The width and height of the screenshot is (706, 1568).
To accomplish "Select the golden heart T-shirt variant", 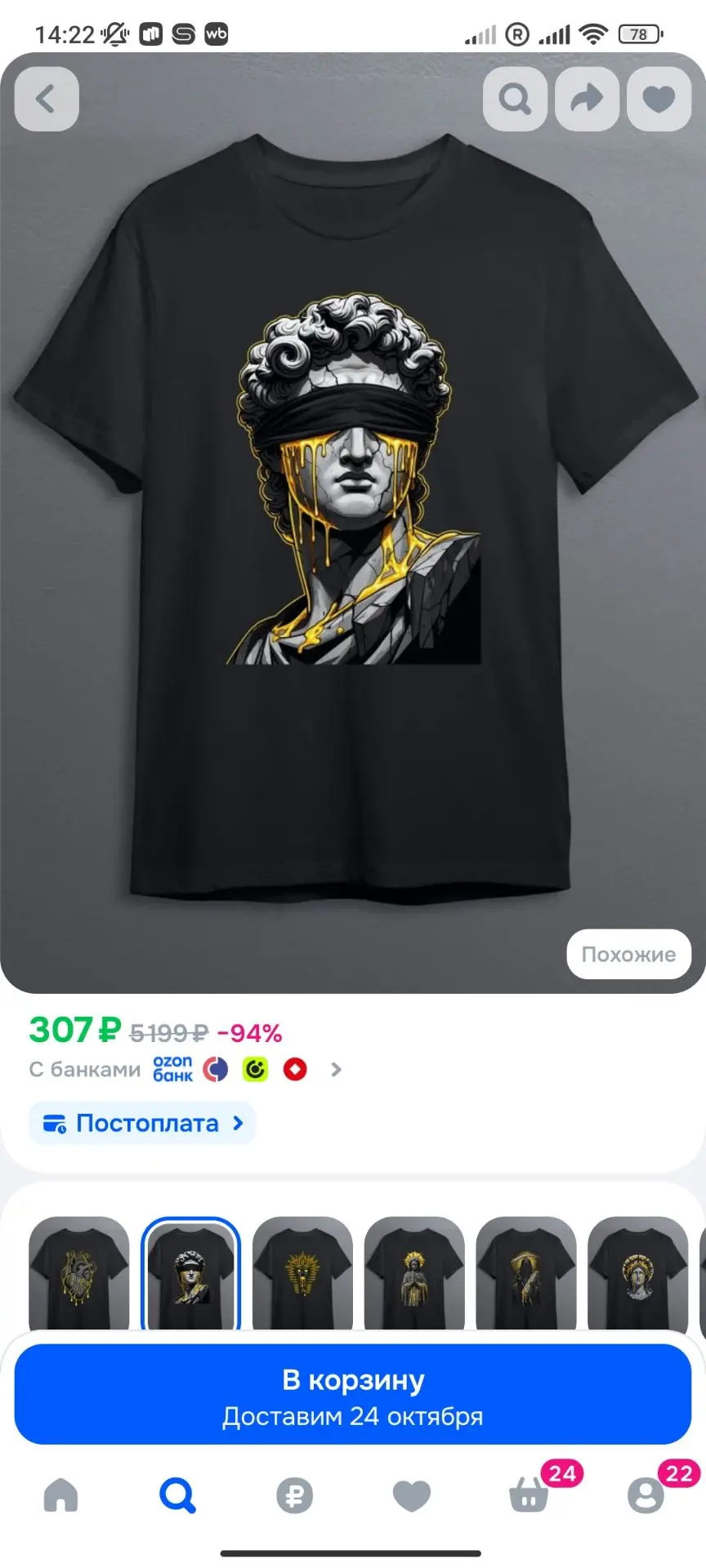I will pos(79,1276).
